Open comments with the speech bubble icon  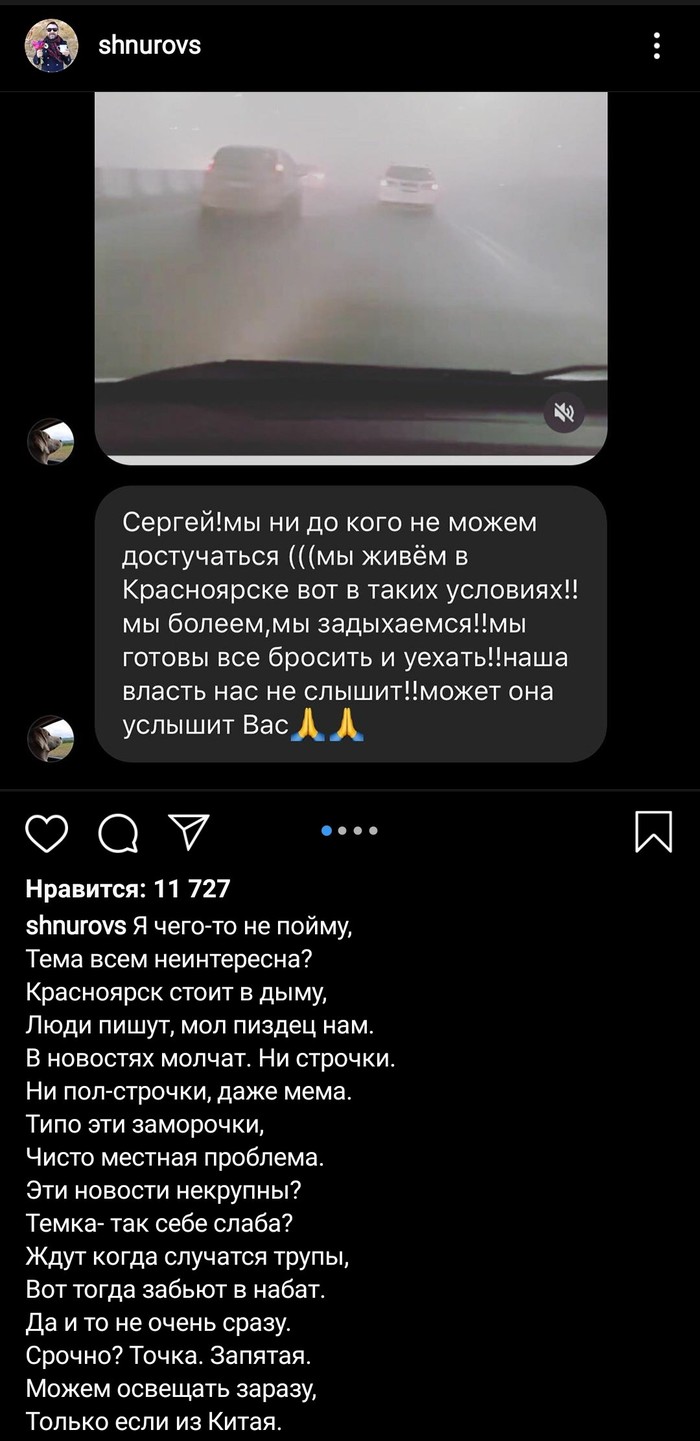click(119, 832)
